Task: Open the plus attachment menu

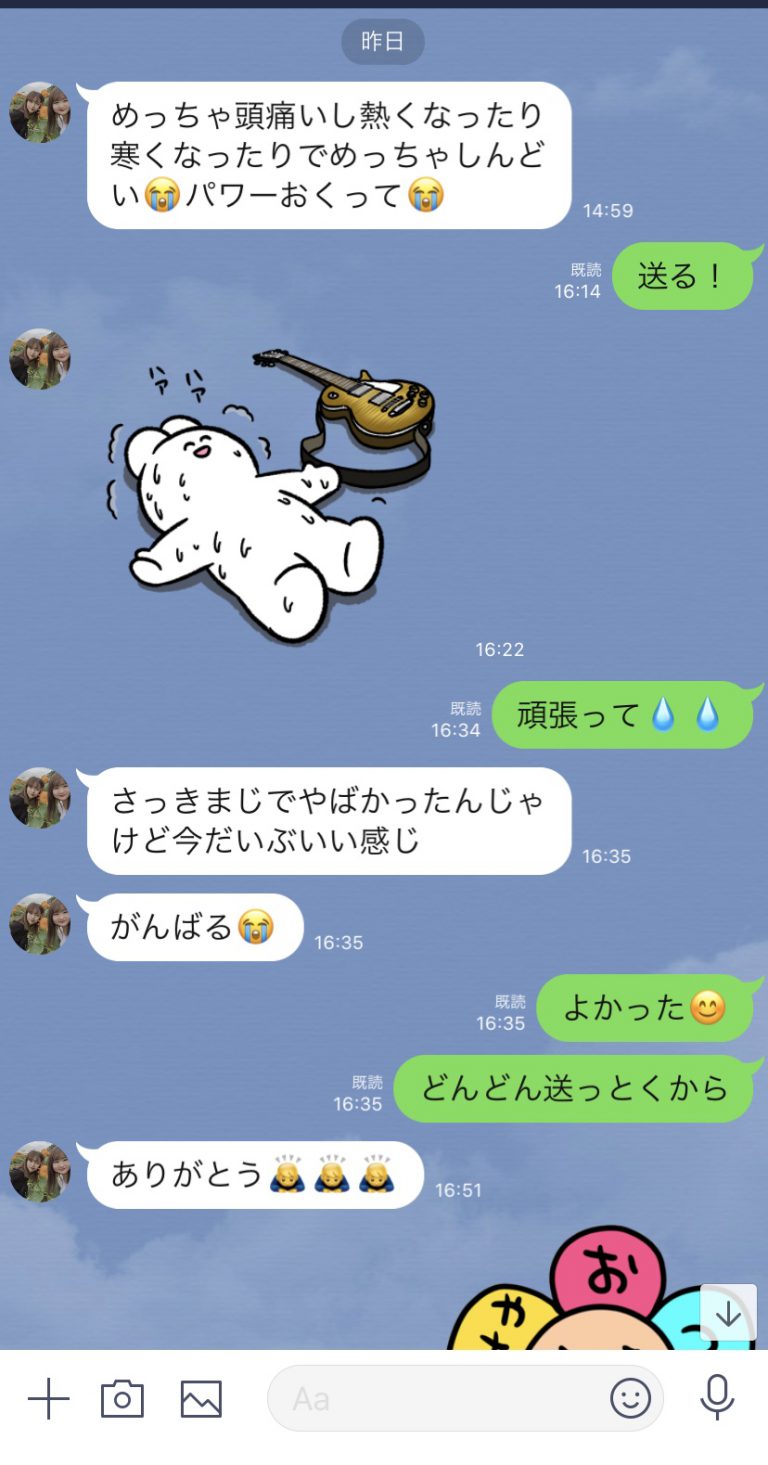Action: (48, 1398)
